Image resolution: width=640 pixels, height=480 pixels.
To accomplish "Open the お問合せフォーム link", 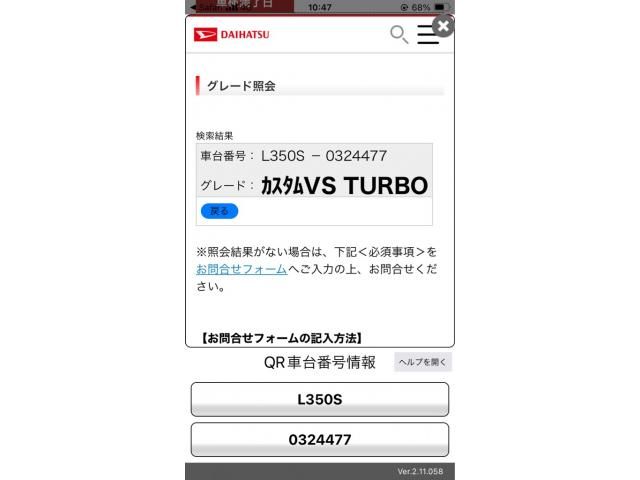I will pos(241,269).
